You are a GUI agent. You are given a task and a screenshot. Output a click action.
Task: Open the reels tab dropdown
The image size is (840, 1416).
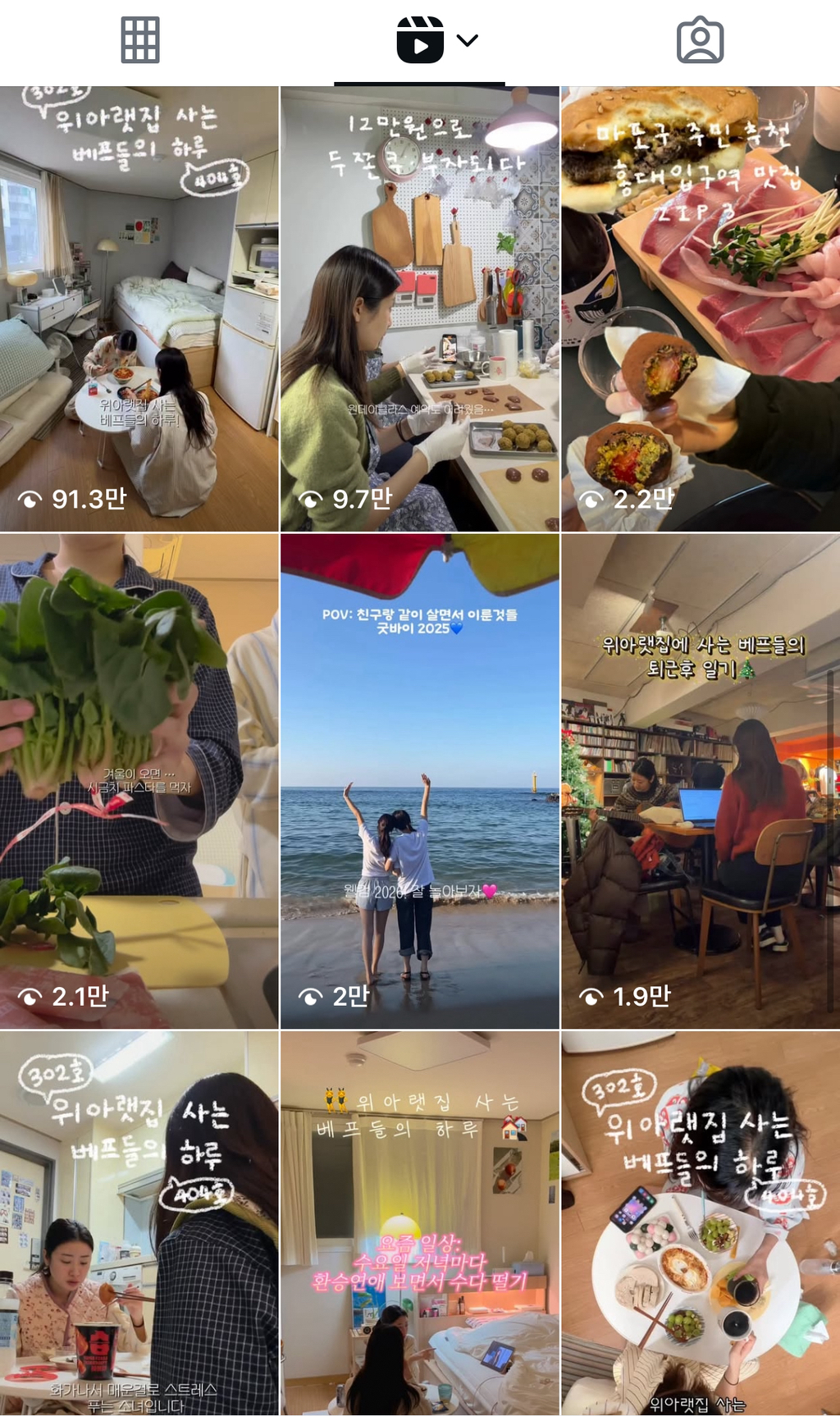pos(467,40)
